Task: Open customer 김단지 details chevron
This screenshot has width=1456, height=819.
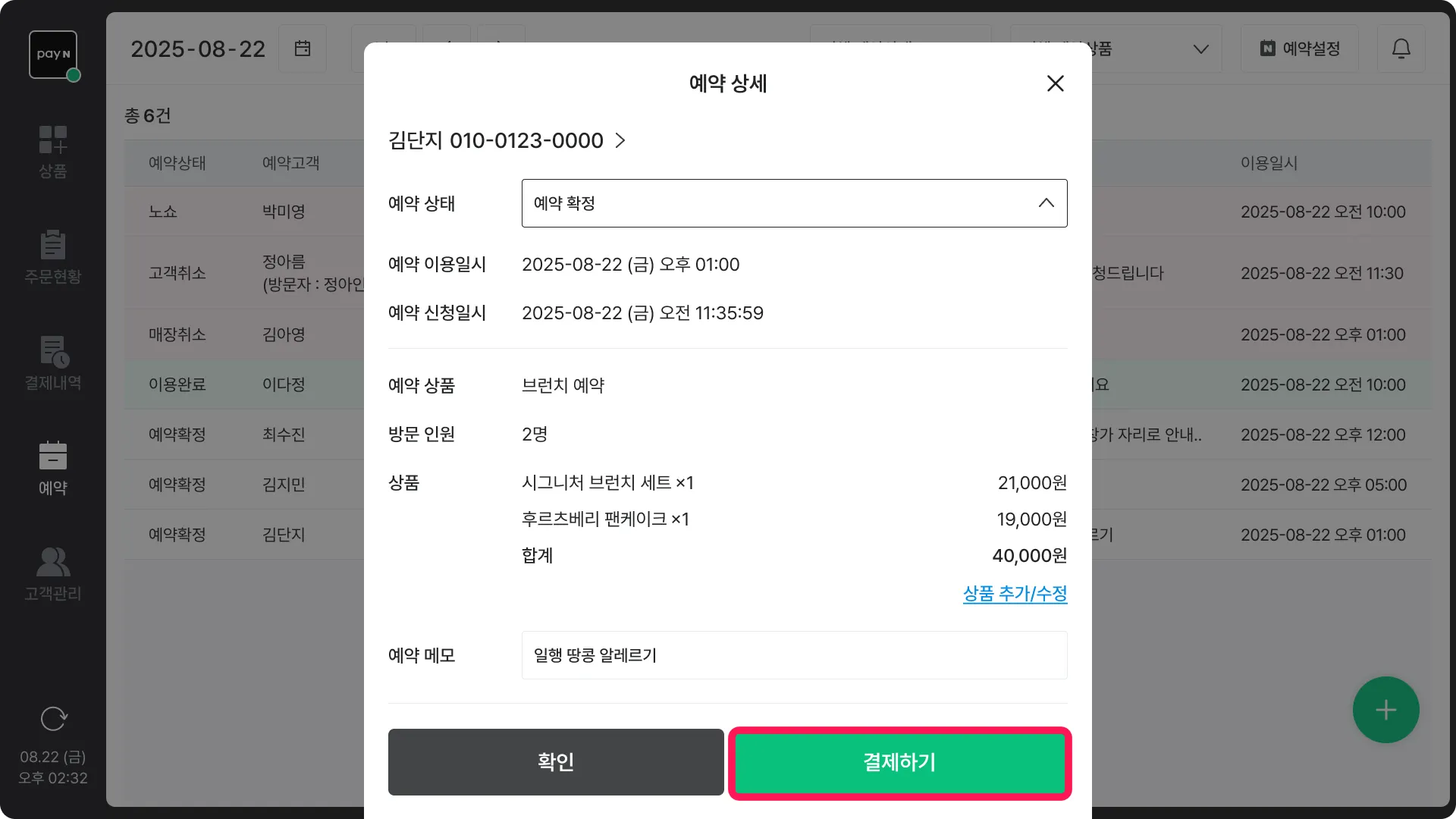Action: 620,140
